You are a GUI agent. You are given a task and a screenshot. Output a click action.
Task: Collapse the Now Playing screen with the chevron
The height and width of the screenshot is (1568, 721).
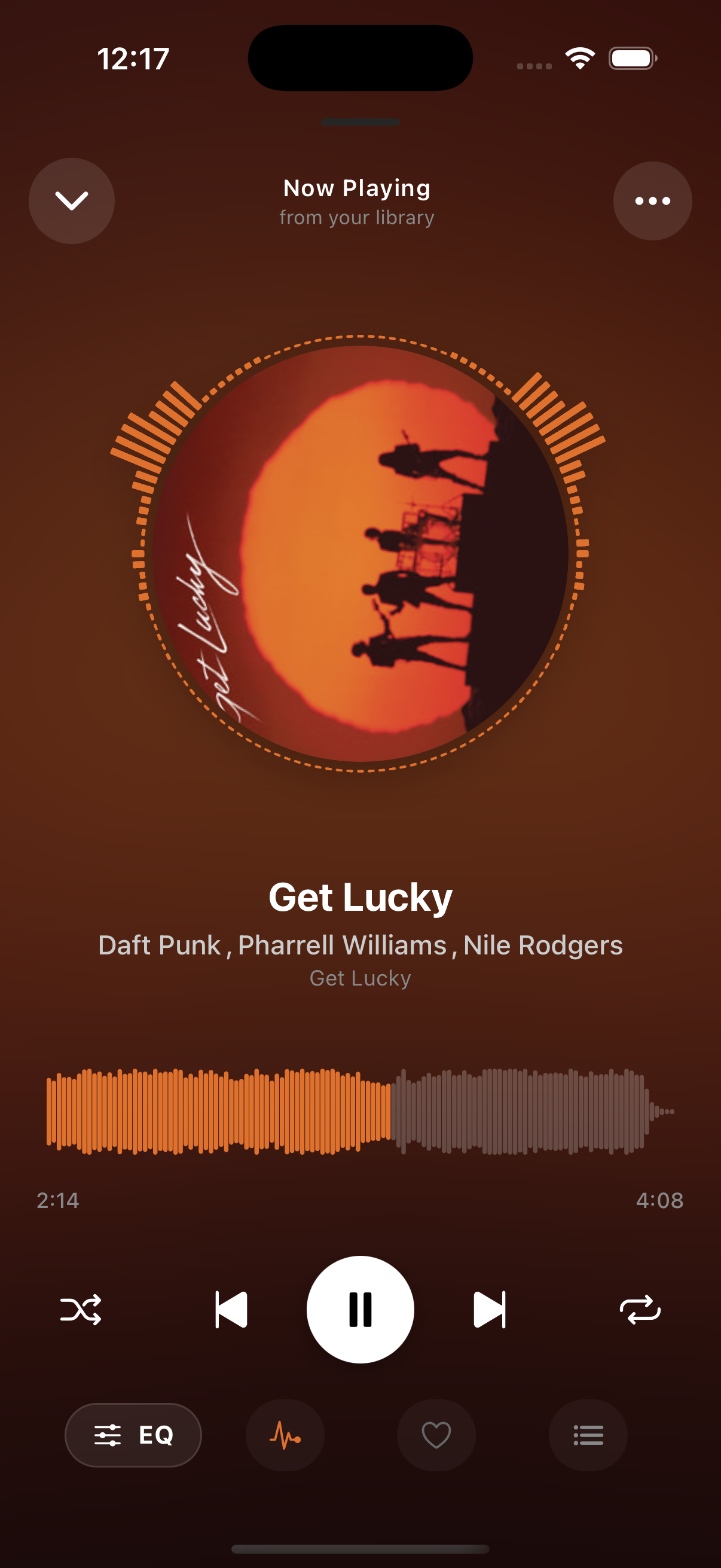pyautogui.click(x=71, y=201)
